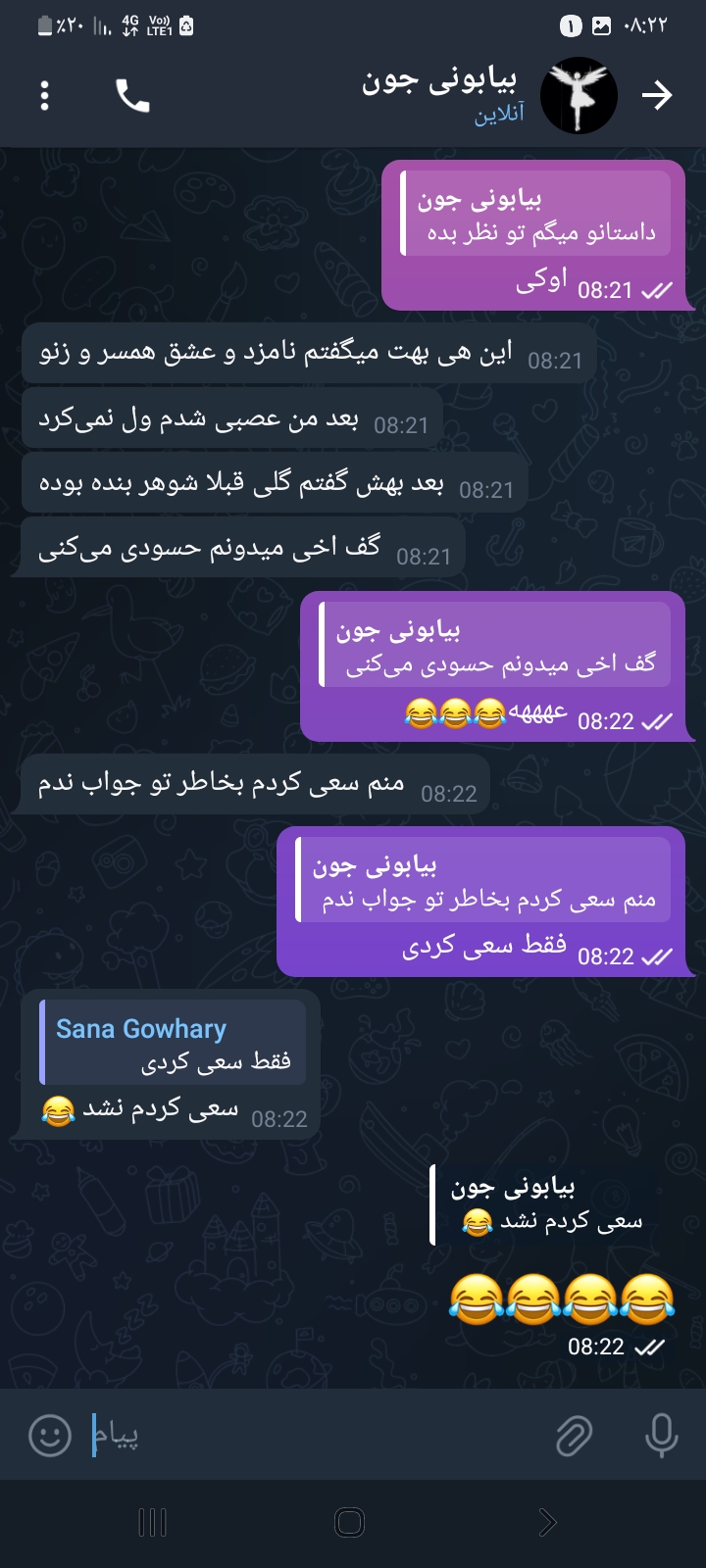Image resolution: width=706 pixels, height=1568 pixels.
Task: Jump to quoted منم سعی کردم بخاطر تو
Action: (484, 881)
